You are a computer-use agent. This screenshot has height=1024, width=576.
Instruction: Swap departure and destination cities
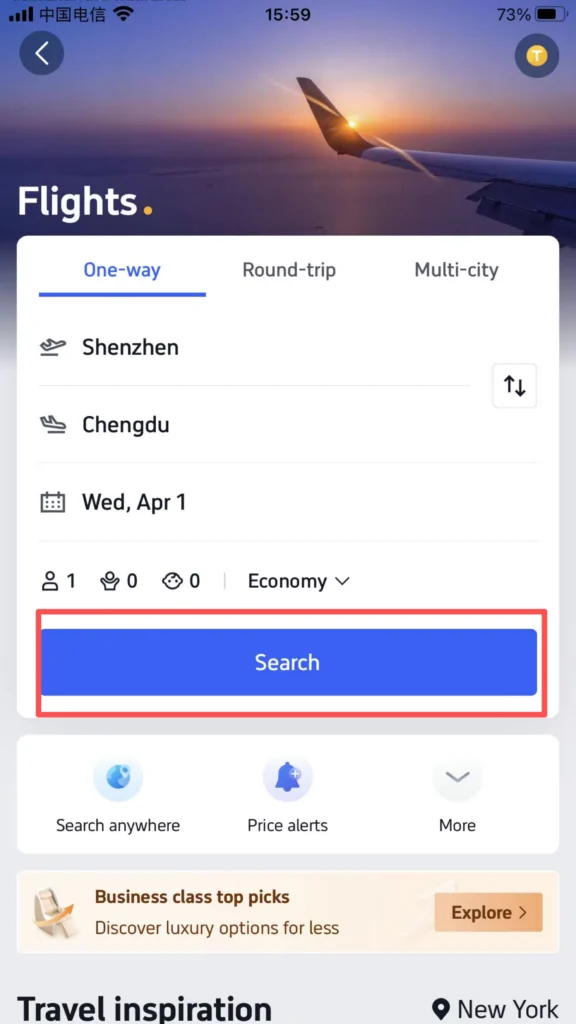tap(515, 386)
